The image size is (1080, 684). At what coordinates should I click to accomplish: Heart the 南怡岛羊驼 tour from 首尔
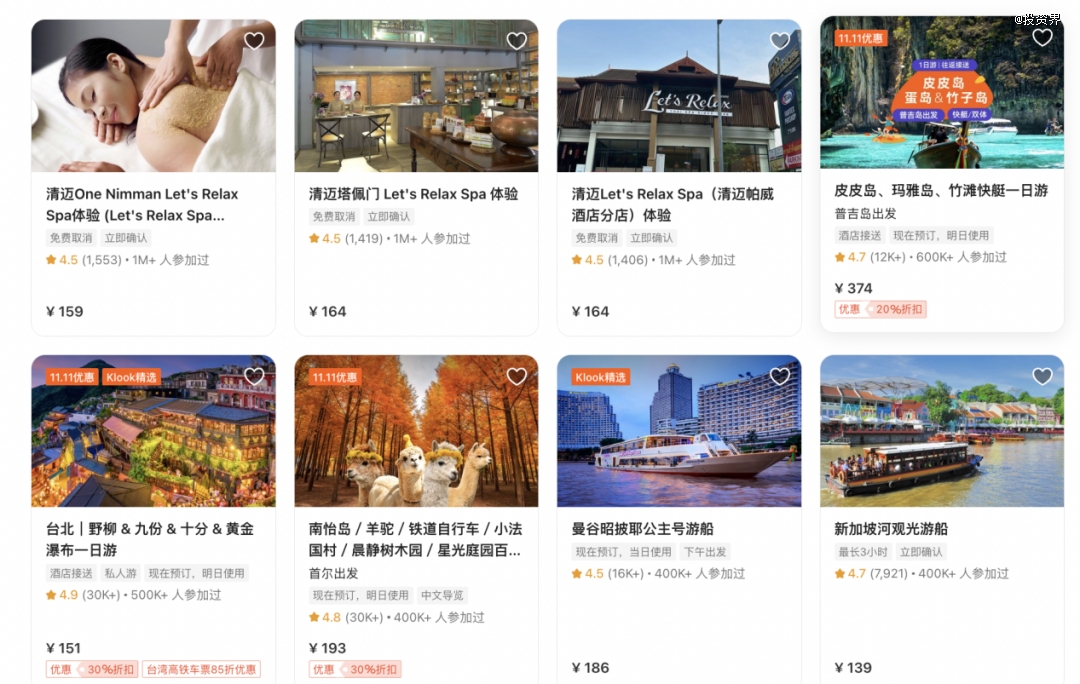pyautogui.click(x=516, y=376)
